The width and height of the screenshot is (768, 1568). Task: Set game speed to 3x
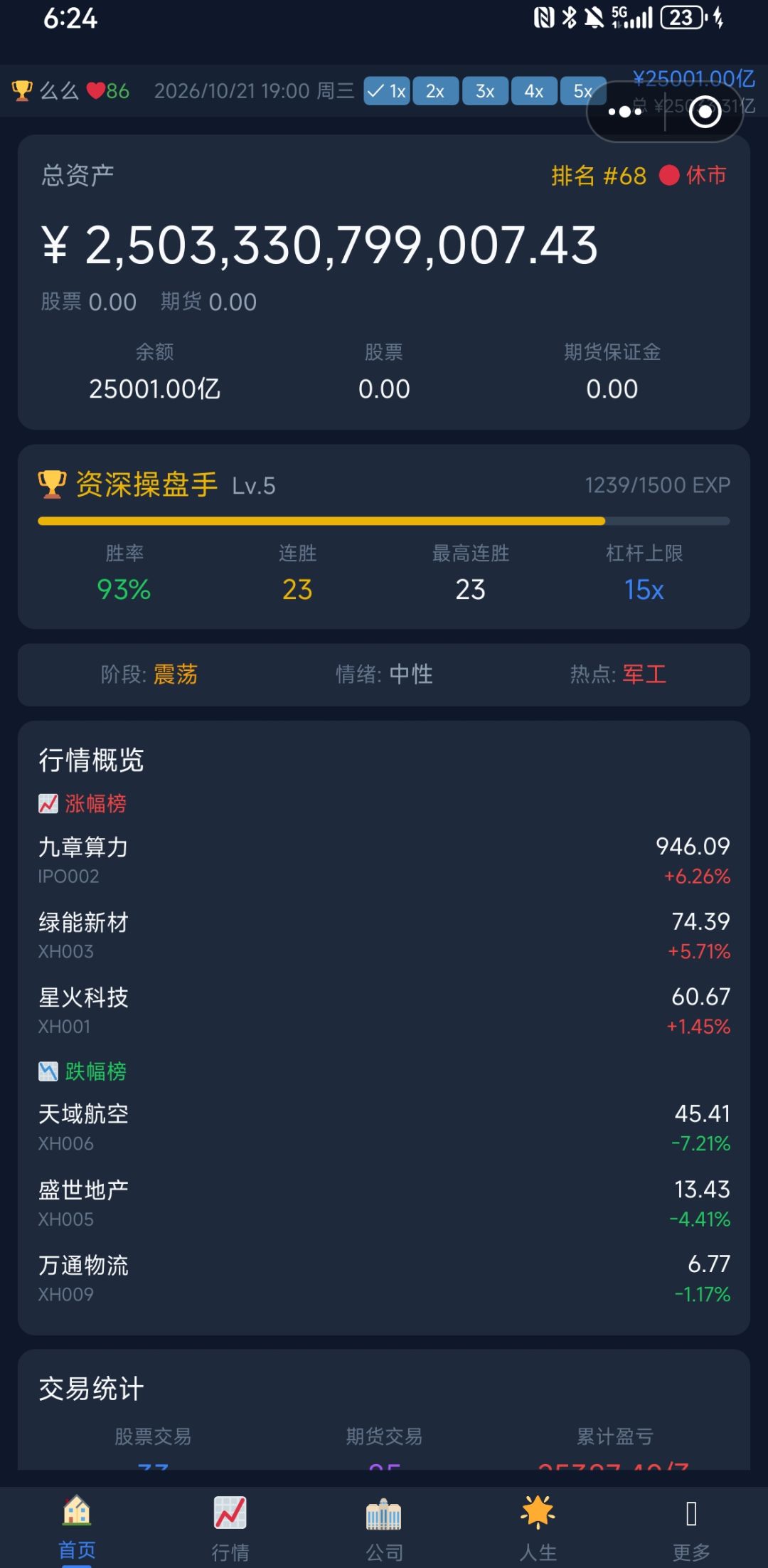485,91
